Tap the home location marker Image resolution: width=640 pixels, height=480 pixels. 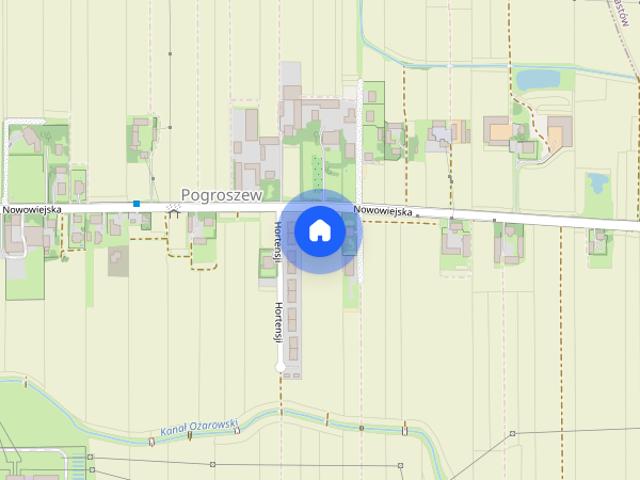tap(320, 231)
